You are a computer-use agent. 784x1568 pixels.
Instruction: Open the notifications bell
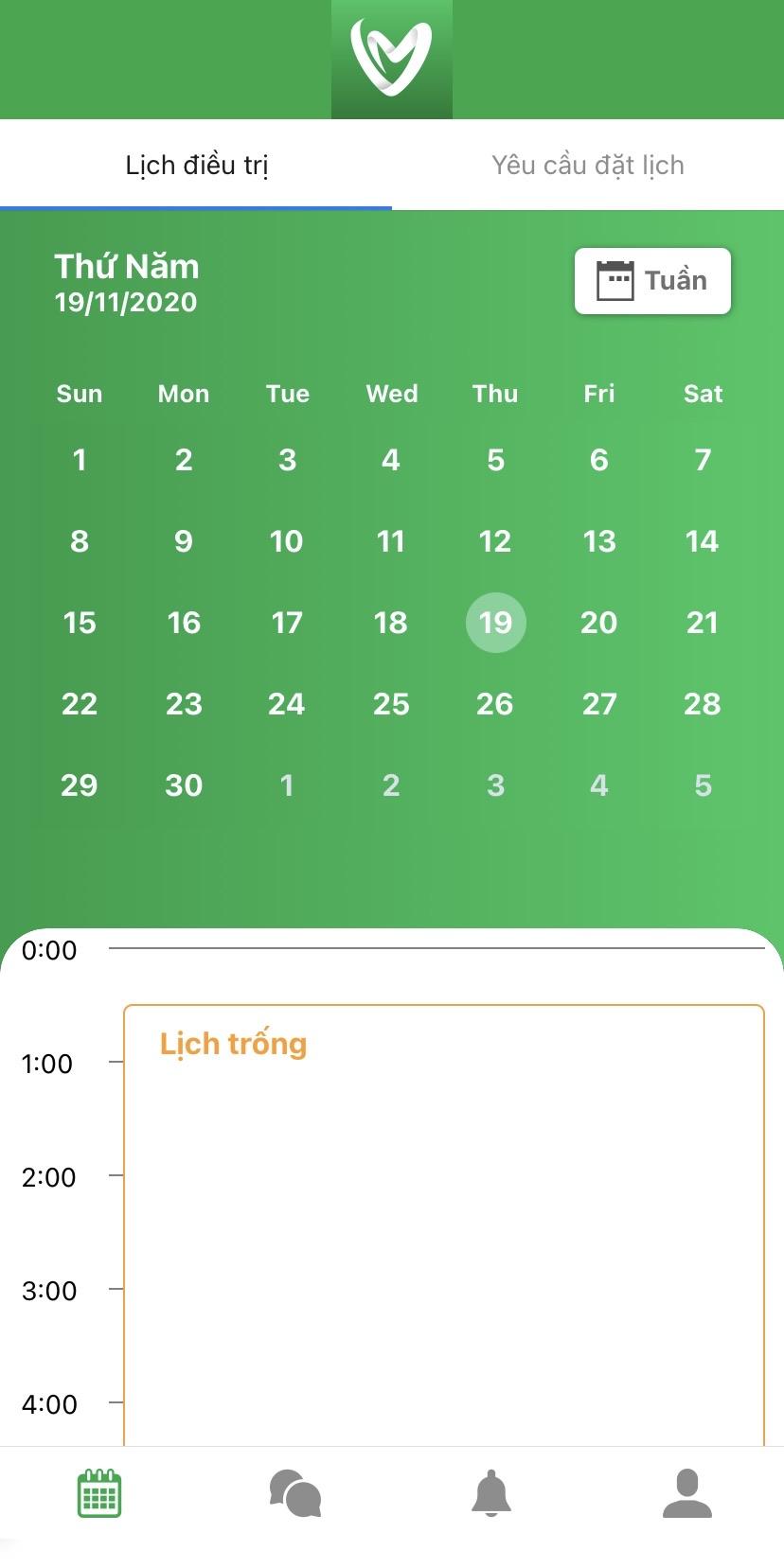pyautogui.click(x=491, y=1493)
